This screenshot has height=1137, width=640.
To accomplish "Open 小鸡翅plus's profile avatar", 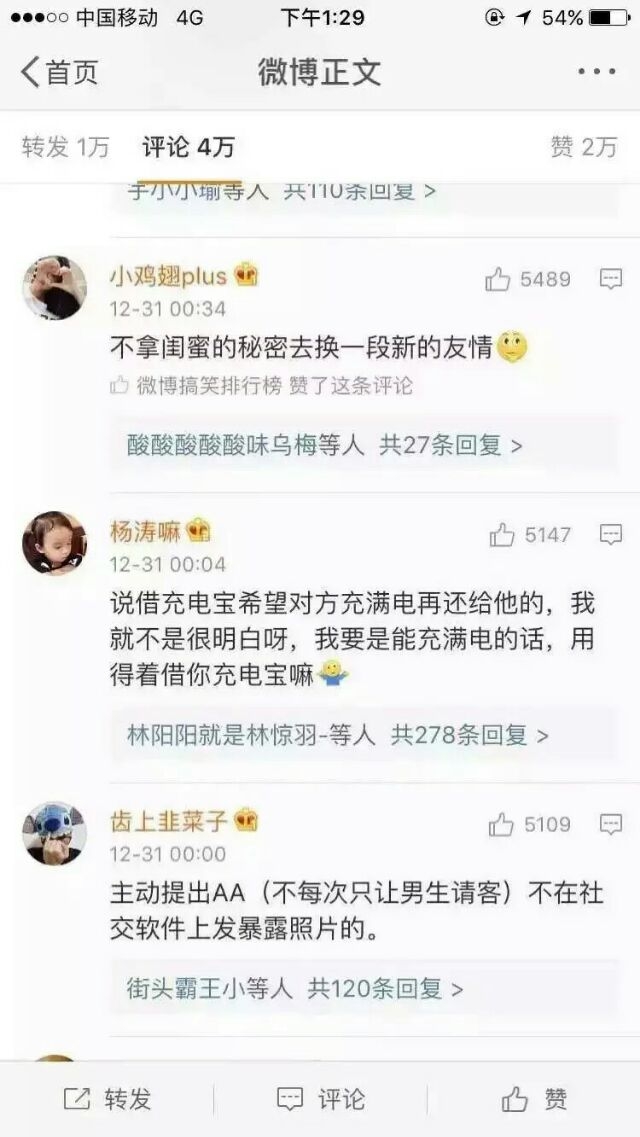I will click(x=54, y=287).
